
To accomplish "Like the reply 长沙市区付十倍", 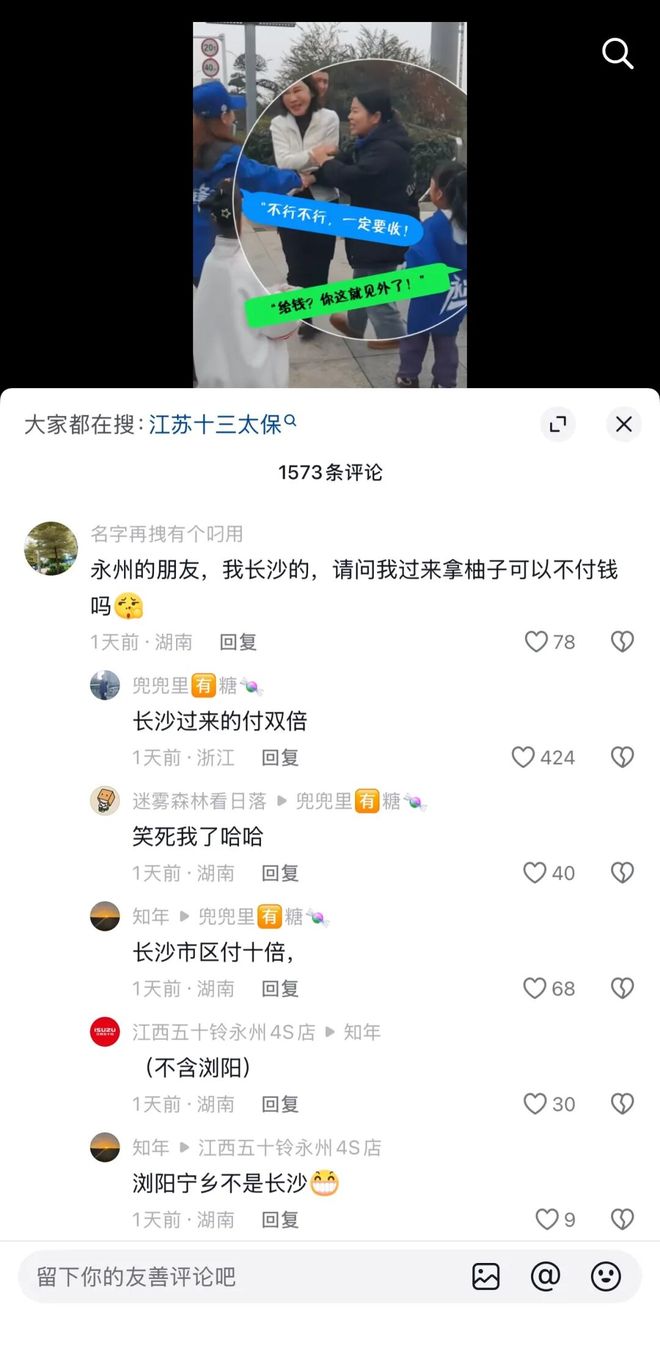I will [535, 989].
